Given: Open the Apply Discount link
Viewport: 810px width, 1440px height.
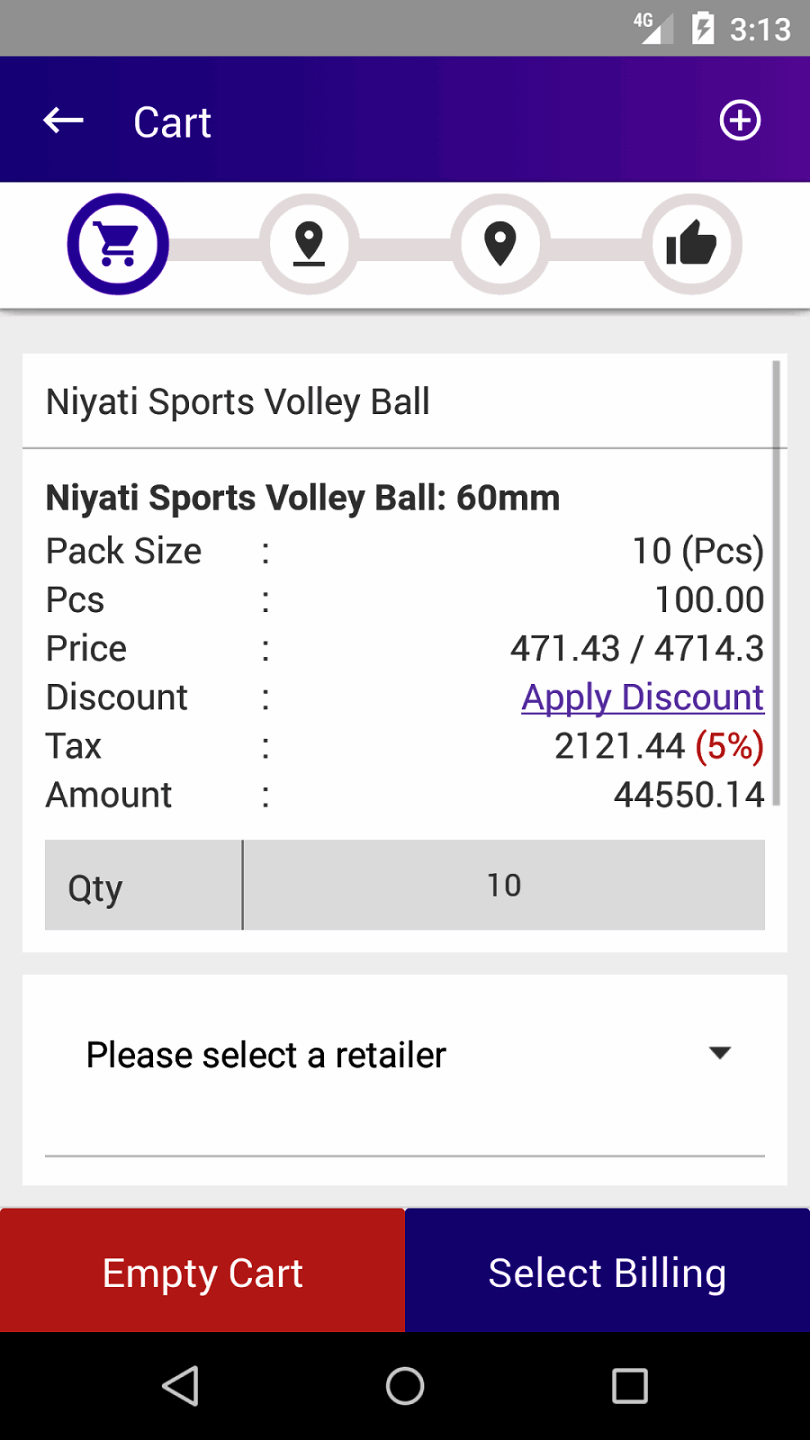Looking at the screenshot, I should pyautogui.click(x=642, y=697).
